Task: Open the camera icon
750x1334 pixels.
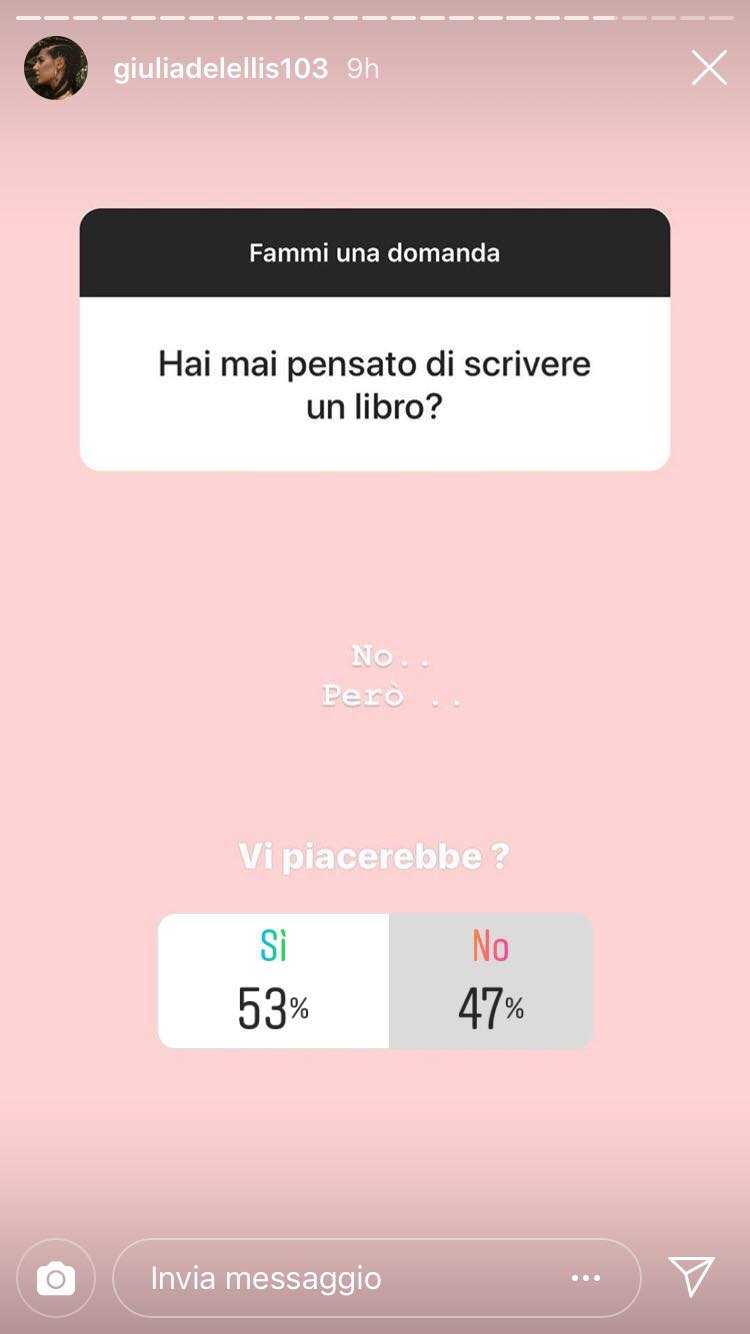Action: coord(56,1277)
